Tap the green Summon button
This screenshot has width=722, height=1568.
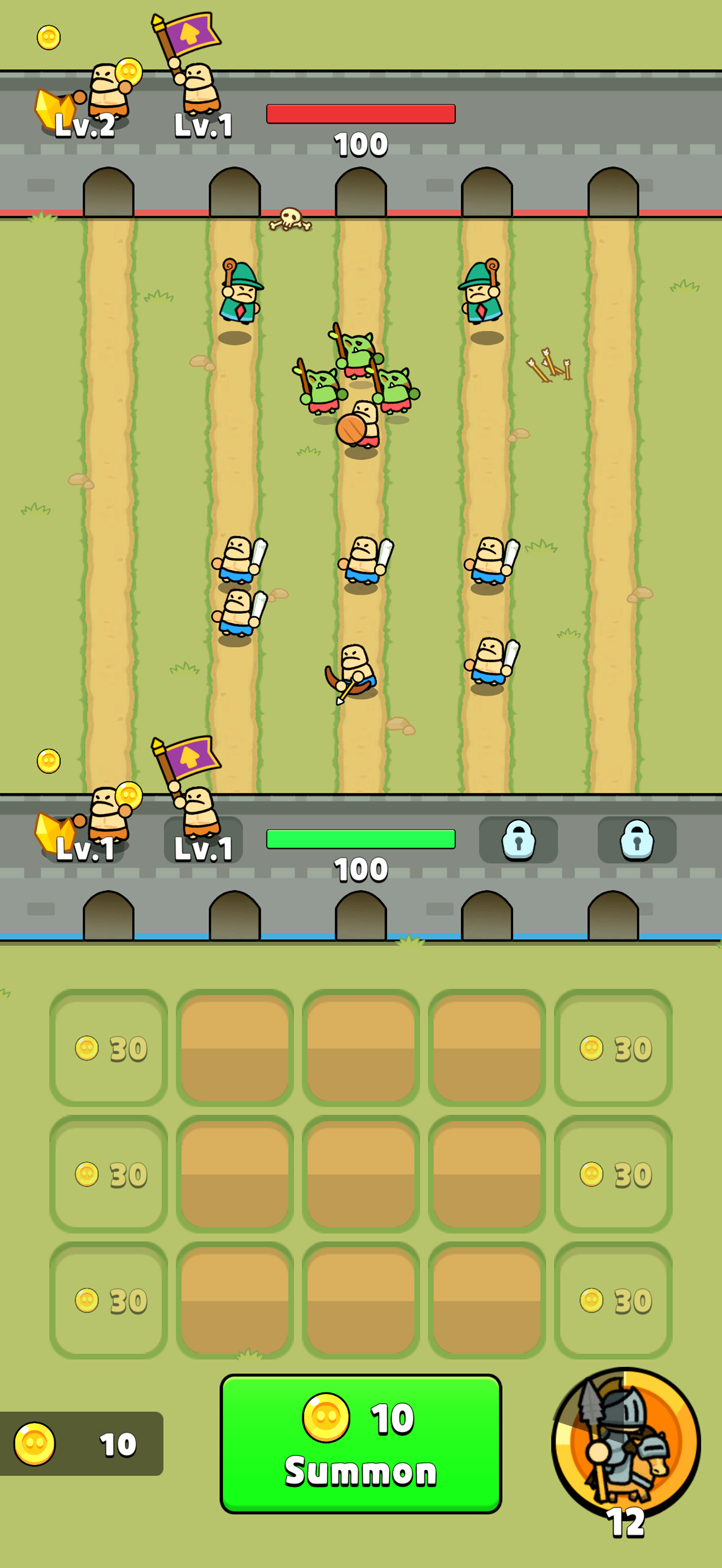(360, 1443)
